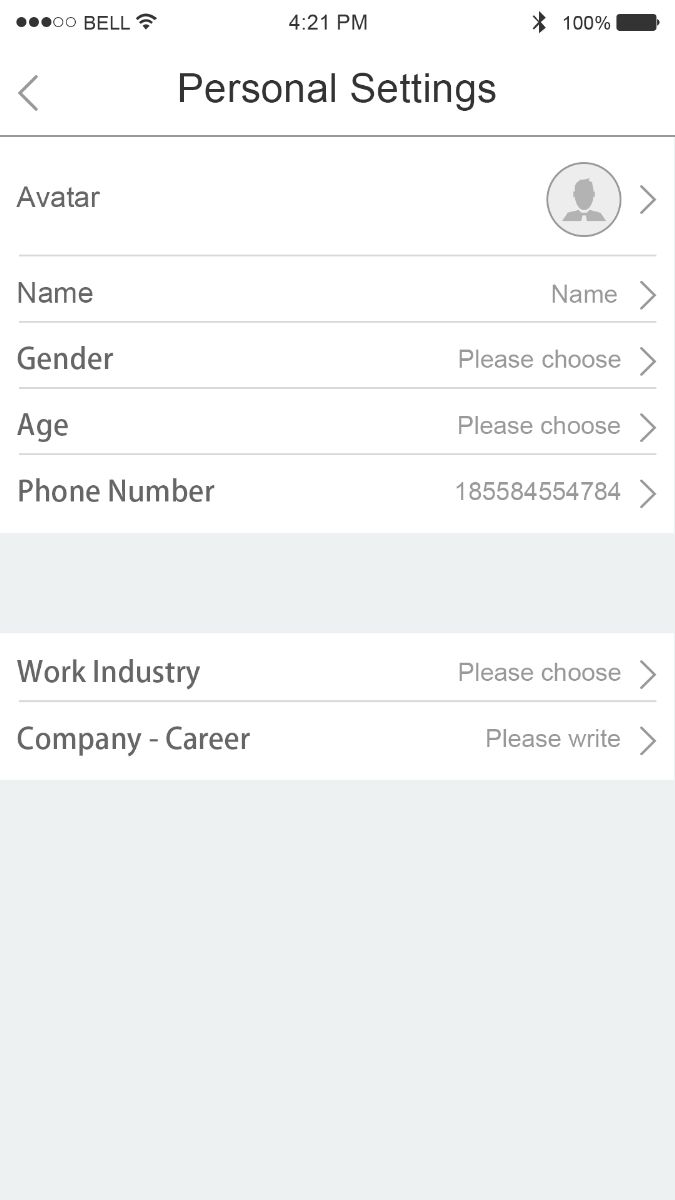Open the Phone Number row

pyautogui.click(x=337, y=492)
